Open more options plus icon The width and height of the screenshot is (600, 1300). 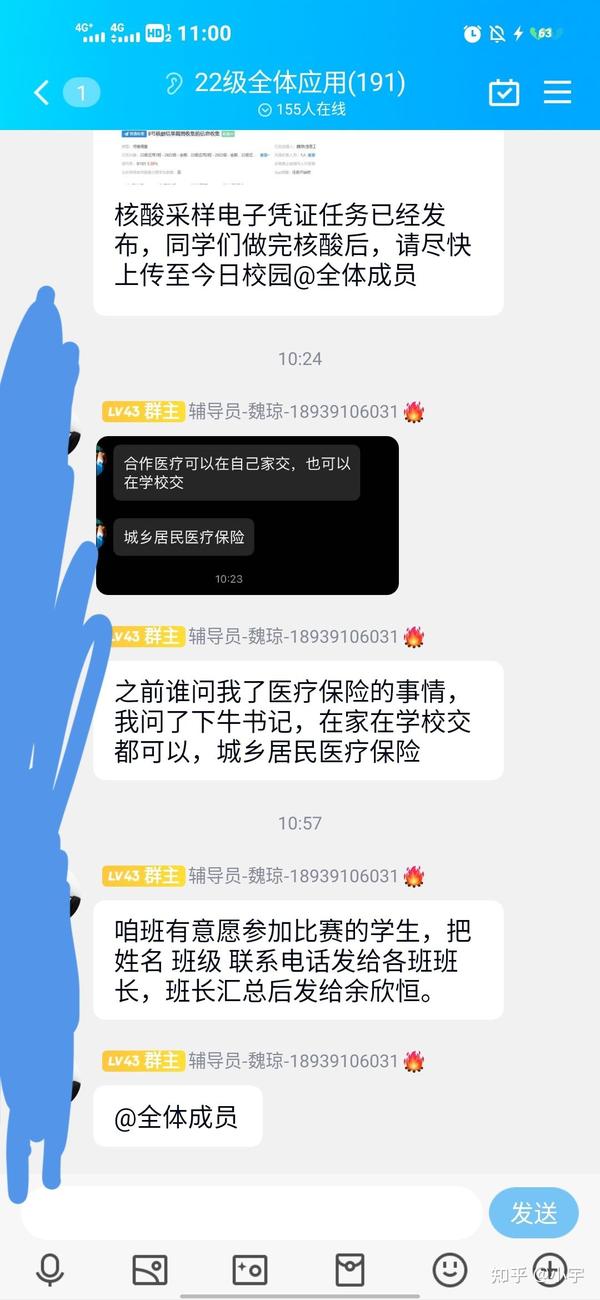[x=549, y=1270]
